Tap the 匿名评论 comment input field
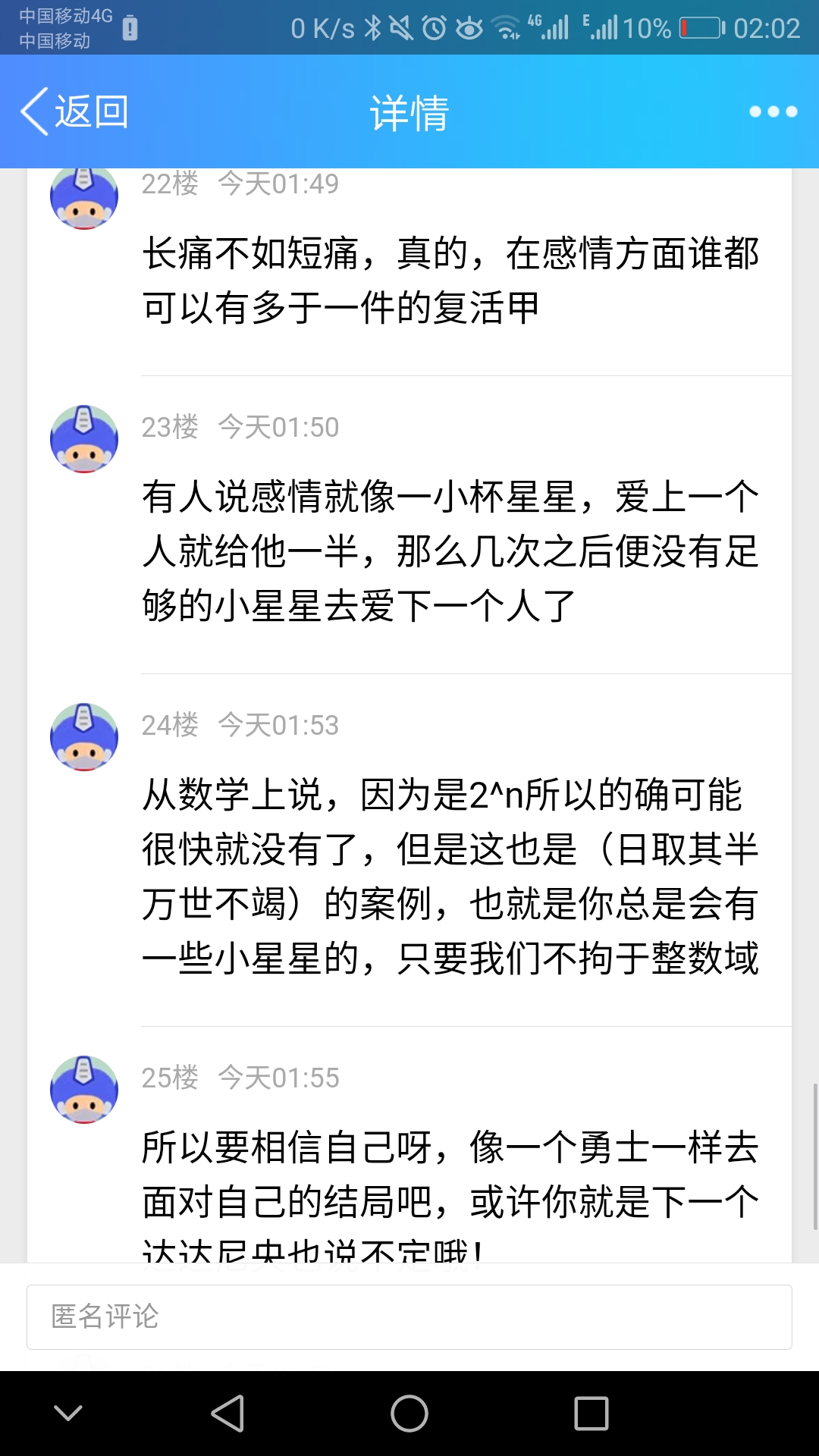Image resolution: width=819 pixels, height=1456 pixels. coord(409,1317)
